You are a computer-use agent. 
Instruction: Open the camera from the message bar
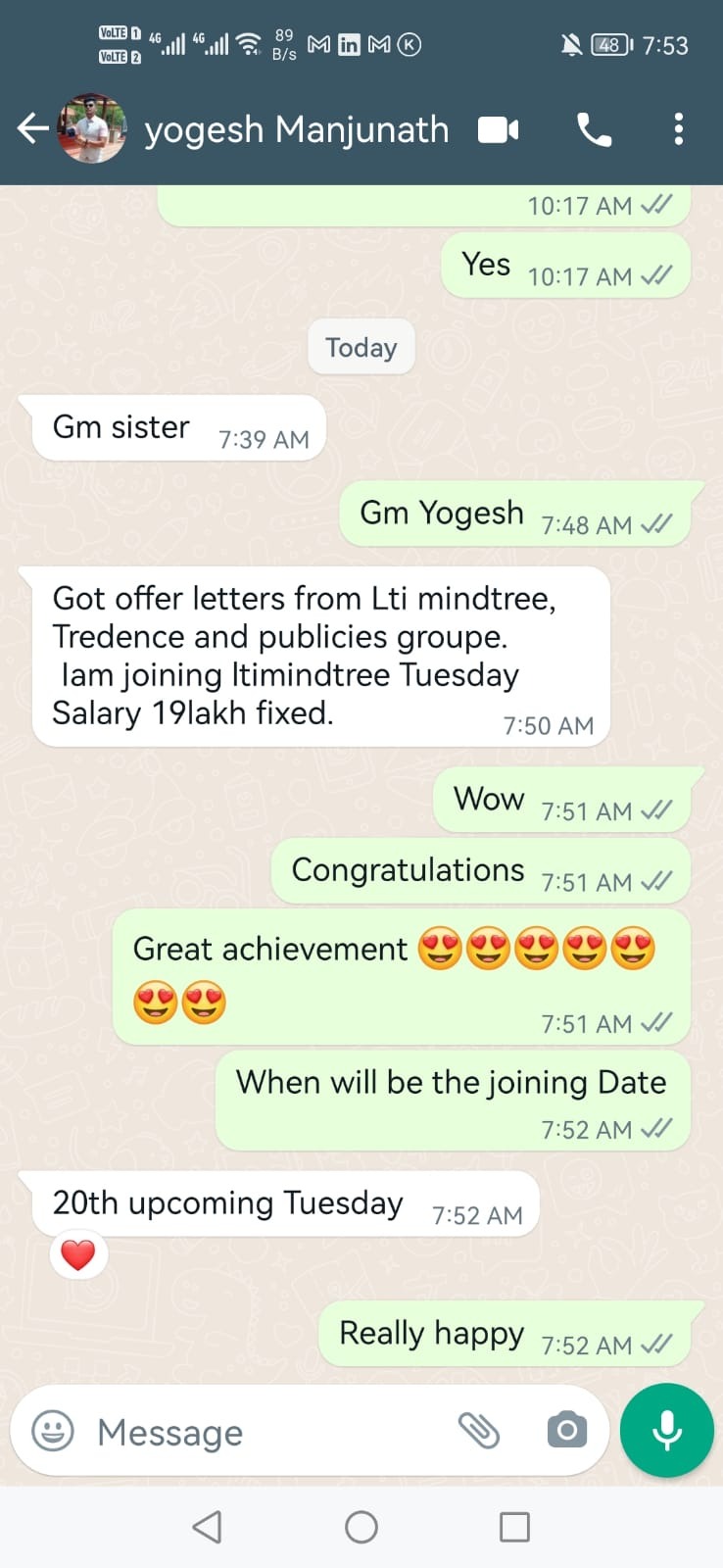[x=566, y=1431]
